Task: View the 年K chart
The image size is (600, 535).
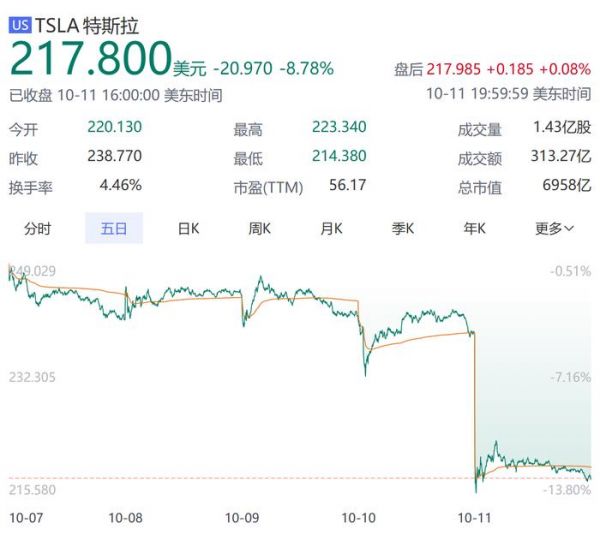Action: (474, 228)
